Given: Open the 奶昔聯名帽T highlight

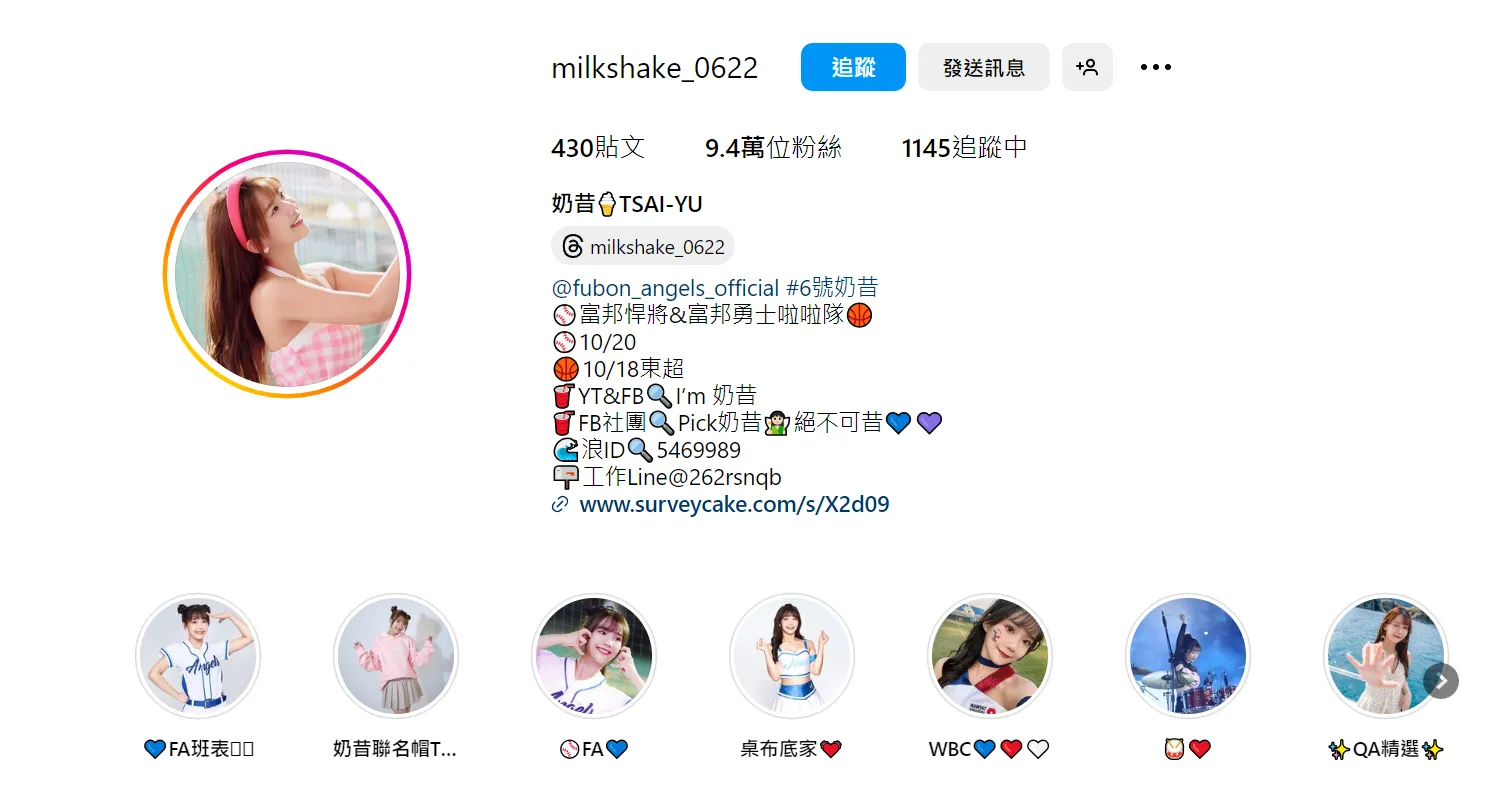Looking at the screenshot, I should tap(396, 656).
